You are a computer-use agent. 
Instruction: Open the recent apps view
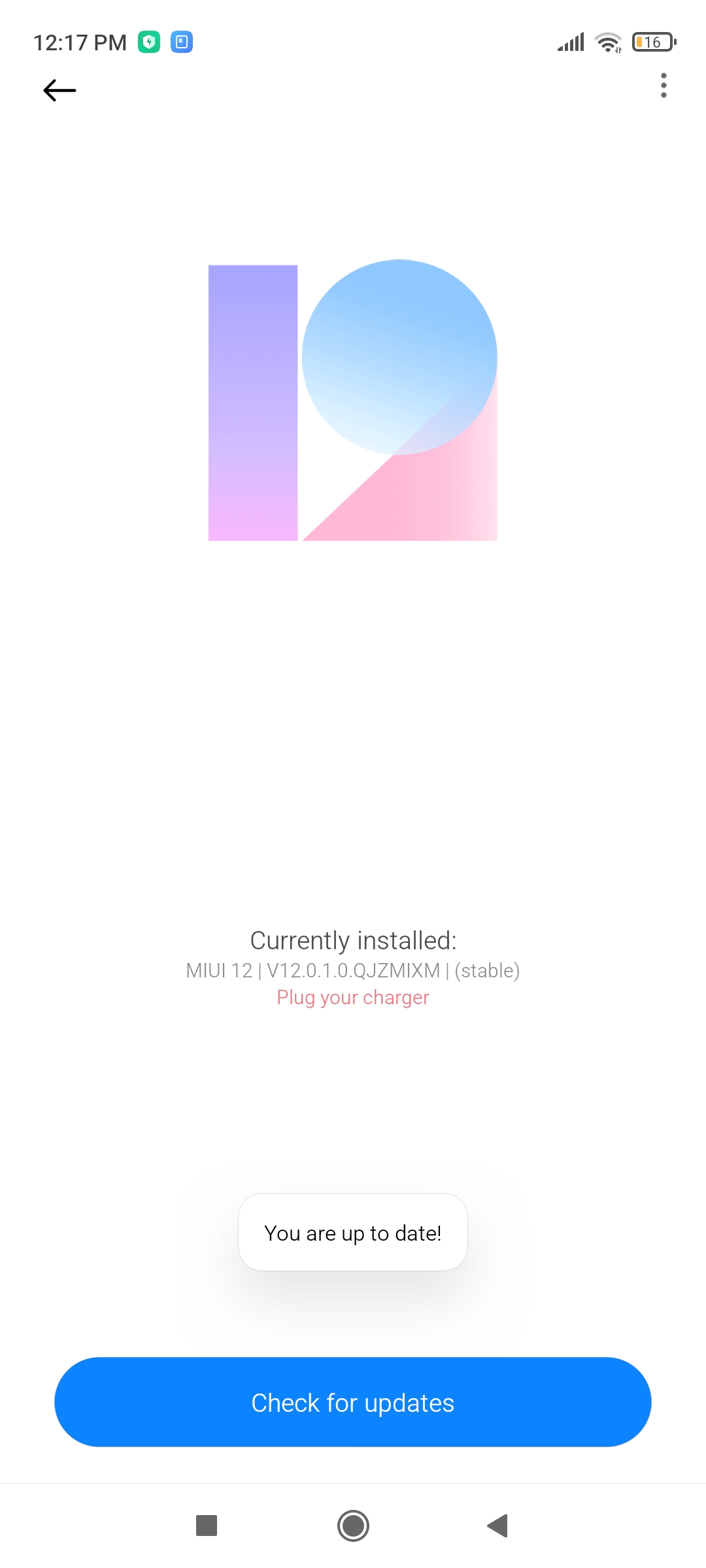click(207, 1526)
